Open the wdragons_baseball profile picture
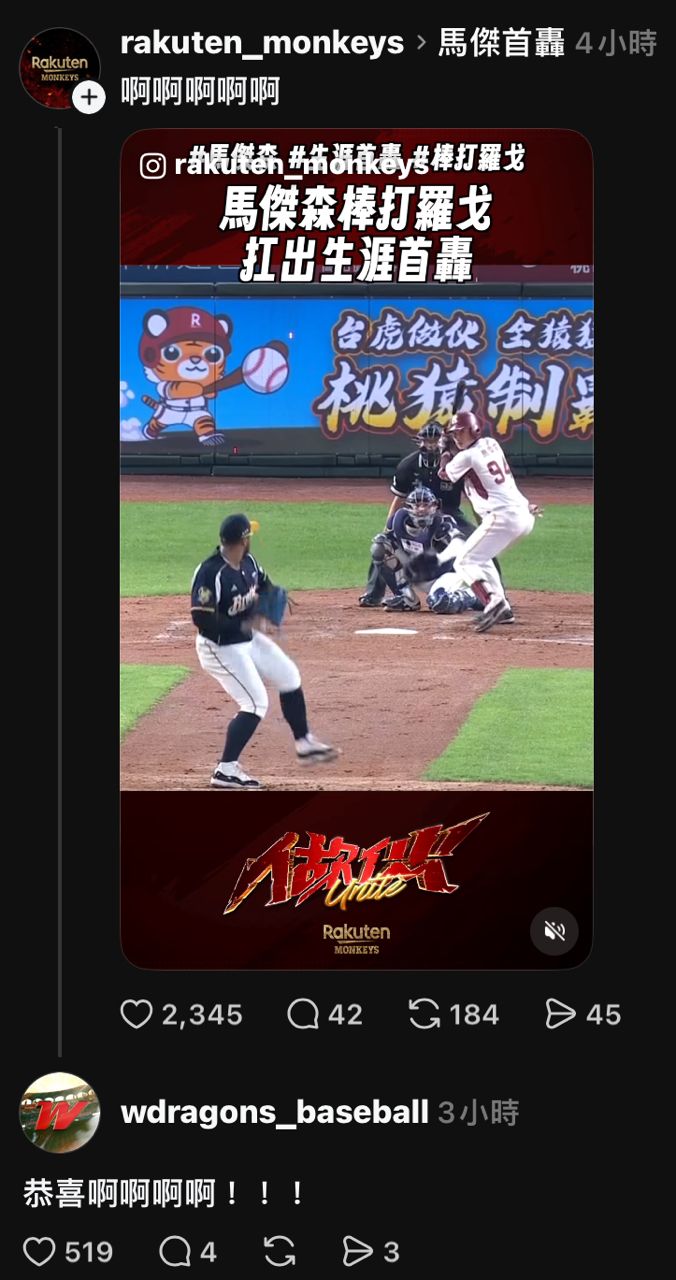The image size is (676, 1280). 60,1112
